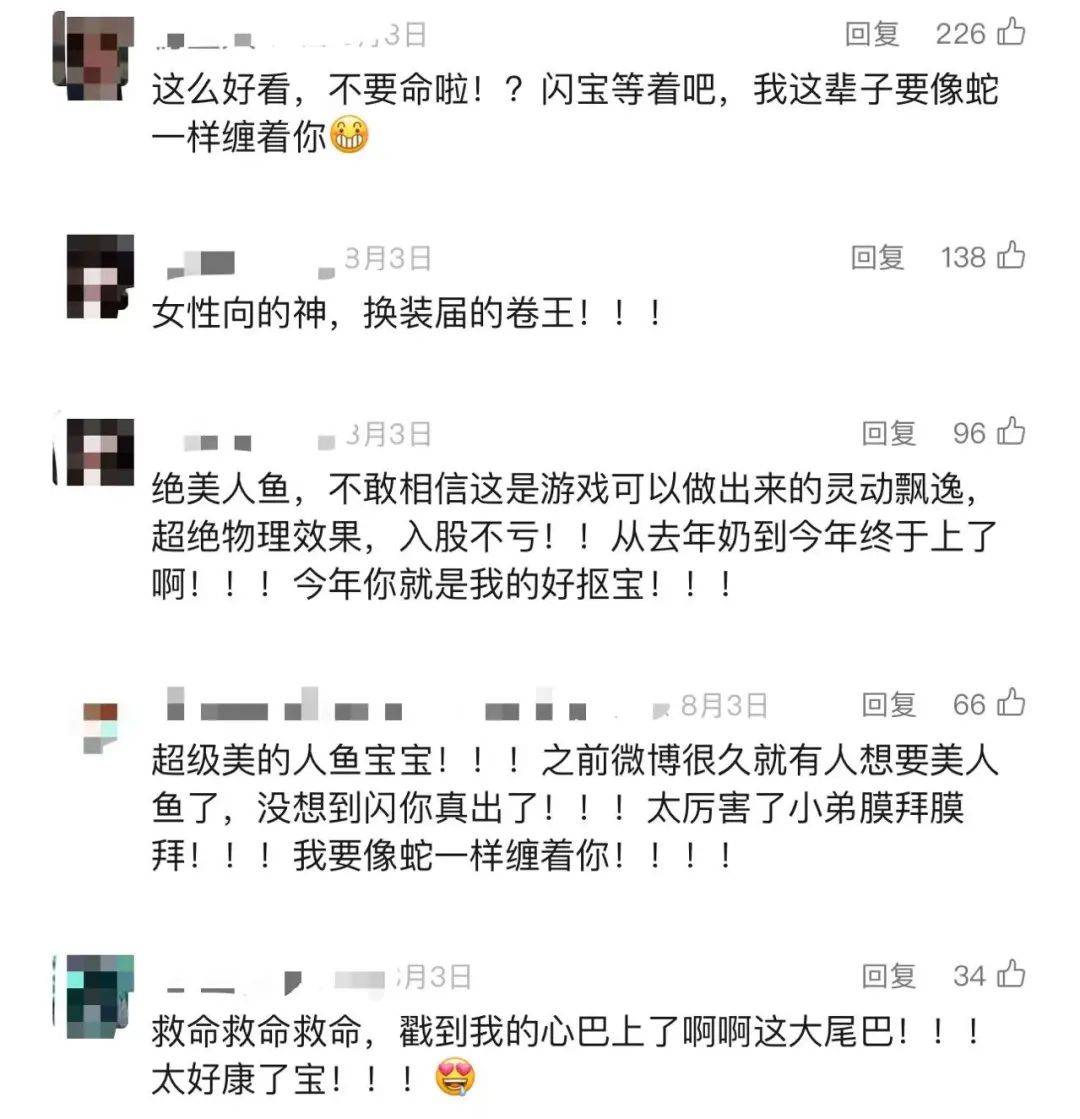The width and height of the screenshot is (1080, 1119).
Task: Like the comment with 226 likes
Action: click(x=1011, y=34)
